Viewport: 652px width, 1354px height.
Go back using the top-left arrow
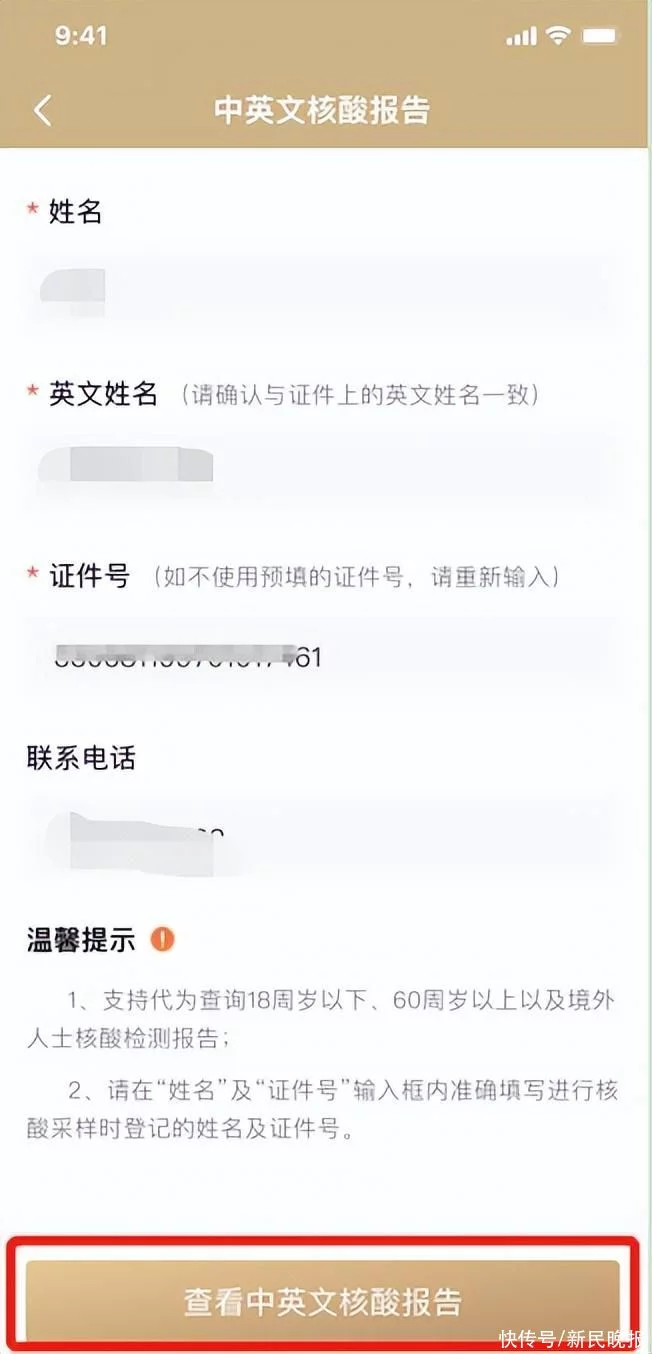point(42,110)
